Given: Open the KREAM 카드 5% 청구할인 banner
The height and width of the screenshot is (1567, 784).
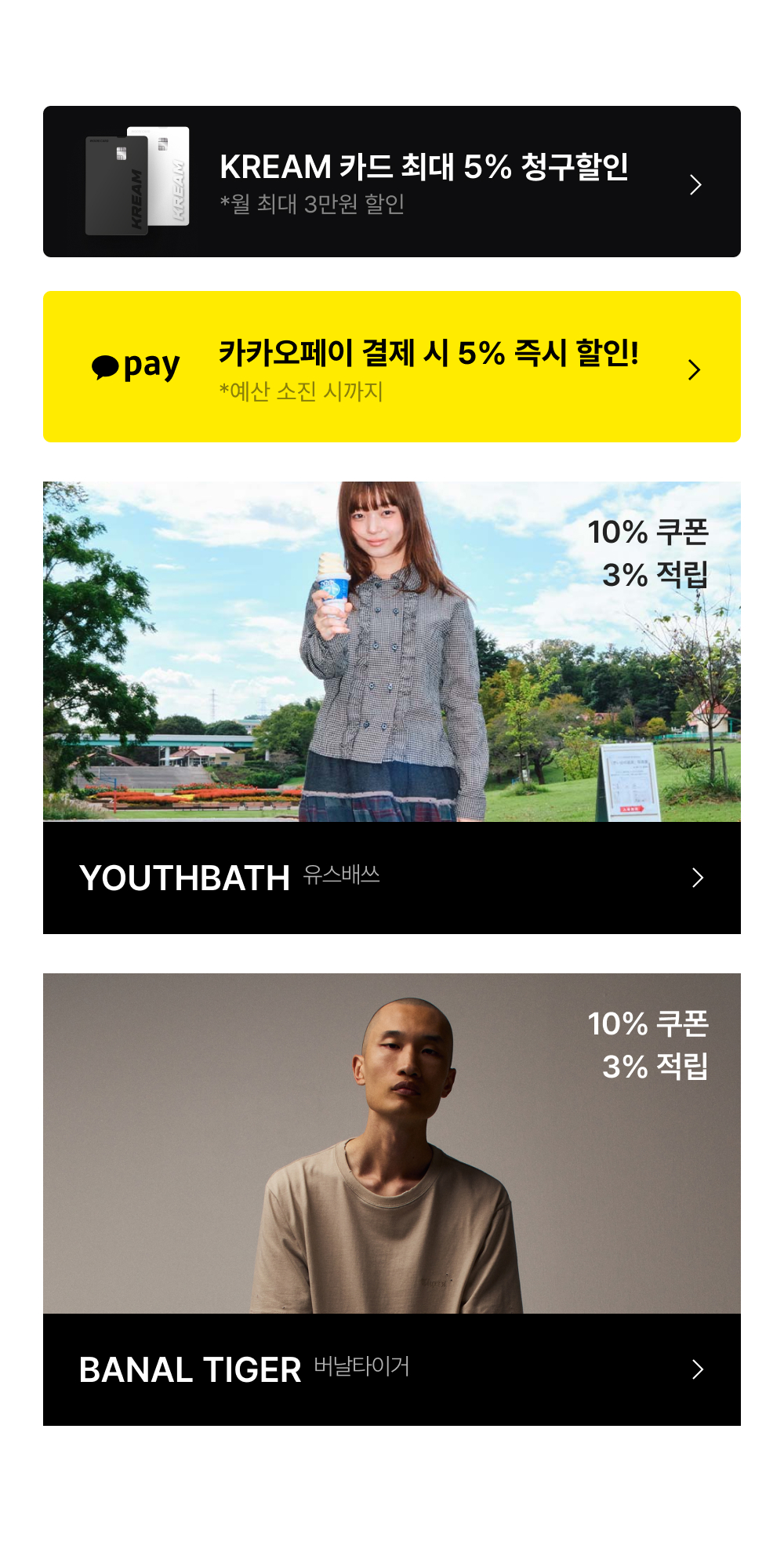Looking at the screenshot, I should click(392, 182).
